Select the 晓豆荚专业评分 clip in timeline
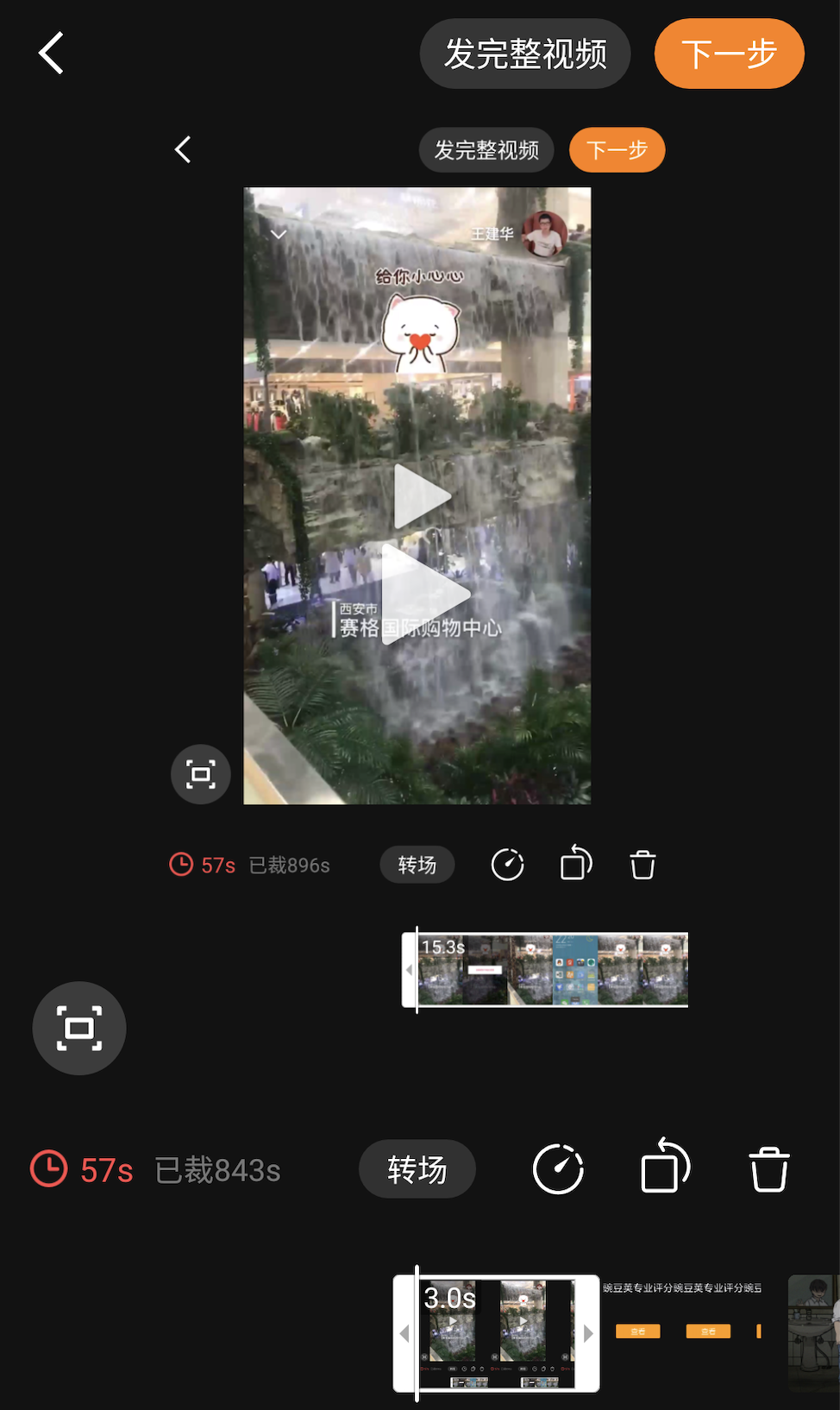 coord(681,1320)
